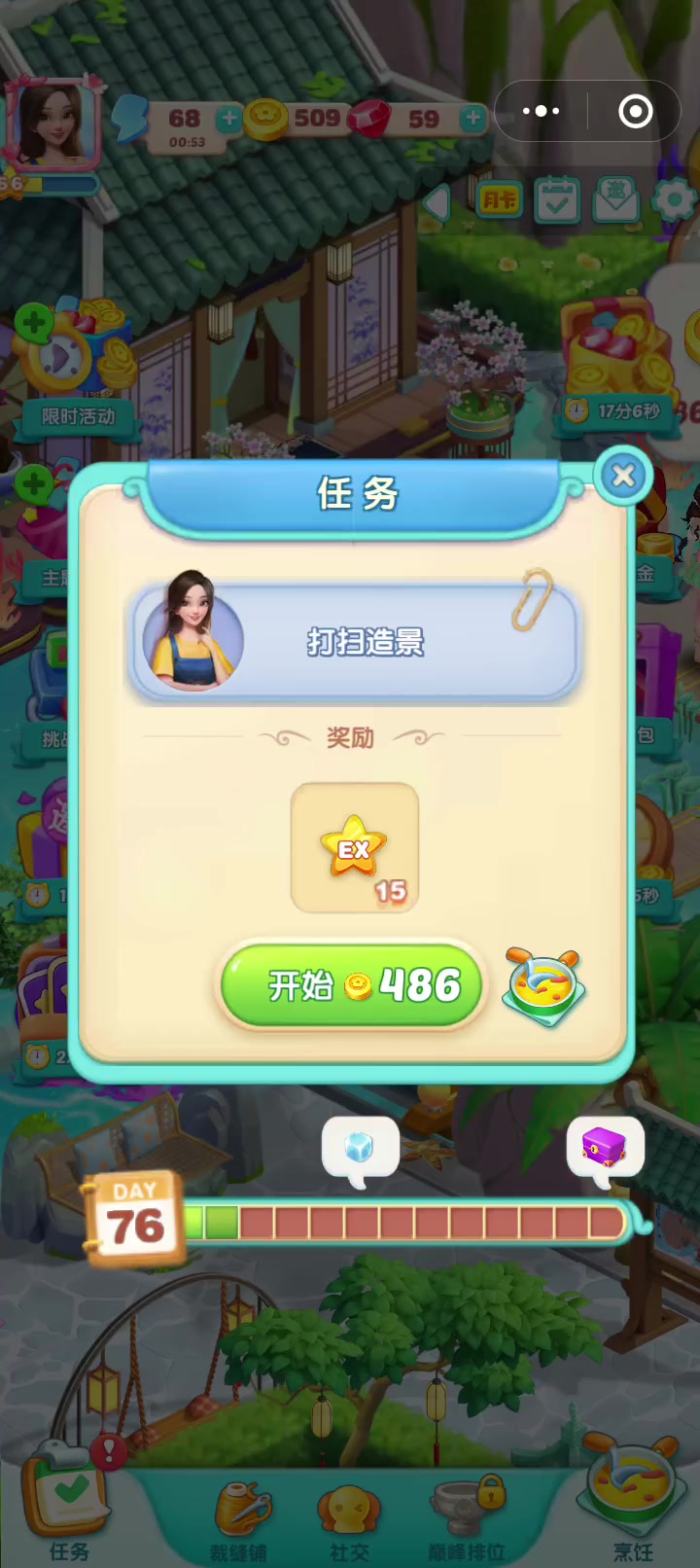The image size is (700, 1568).
Task: Close the 任务 dialog
Action: coord(623,476)
